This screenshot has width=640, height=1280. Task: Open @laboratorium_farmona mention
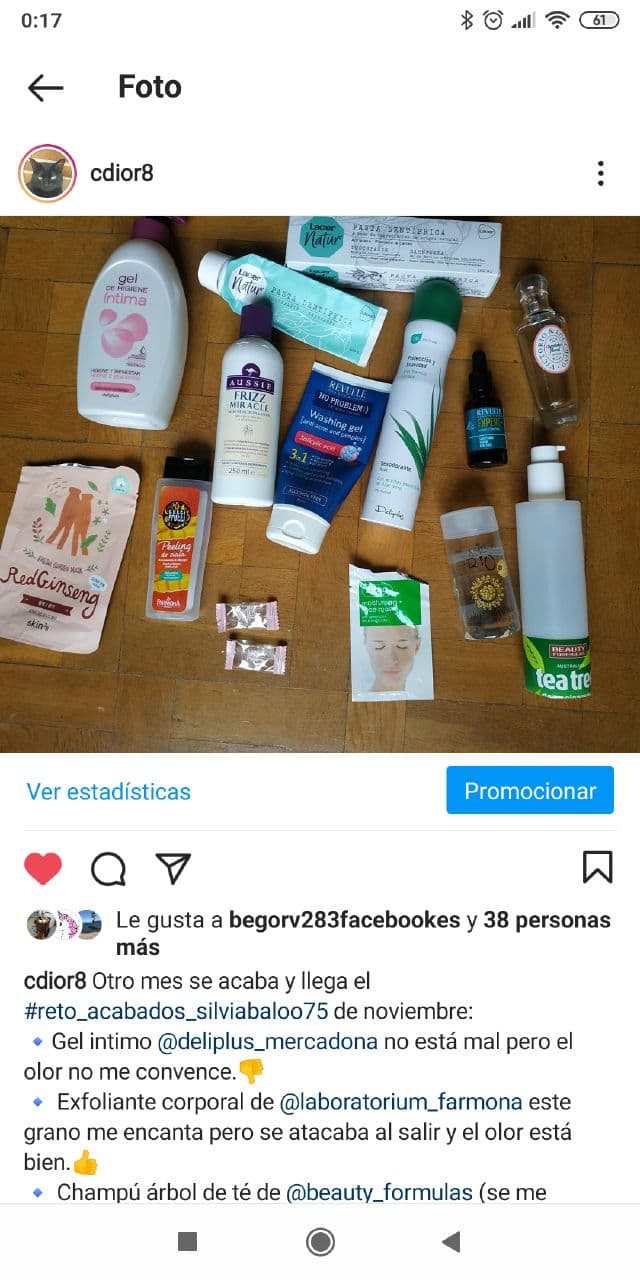[x=400, y=1102]
